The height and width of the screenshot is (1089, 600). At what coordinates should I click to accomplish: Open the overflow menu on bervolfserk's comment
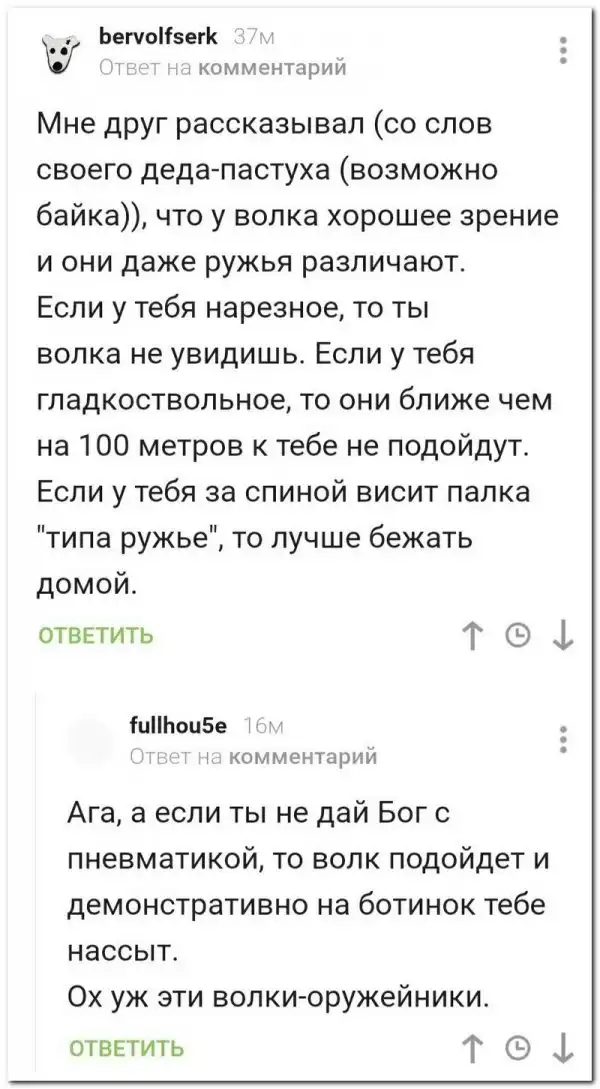[564, 50]
